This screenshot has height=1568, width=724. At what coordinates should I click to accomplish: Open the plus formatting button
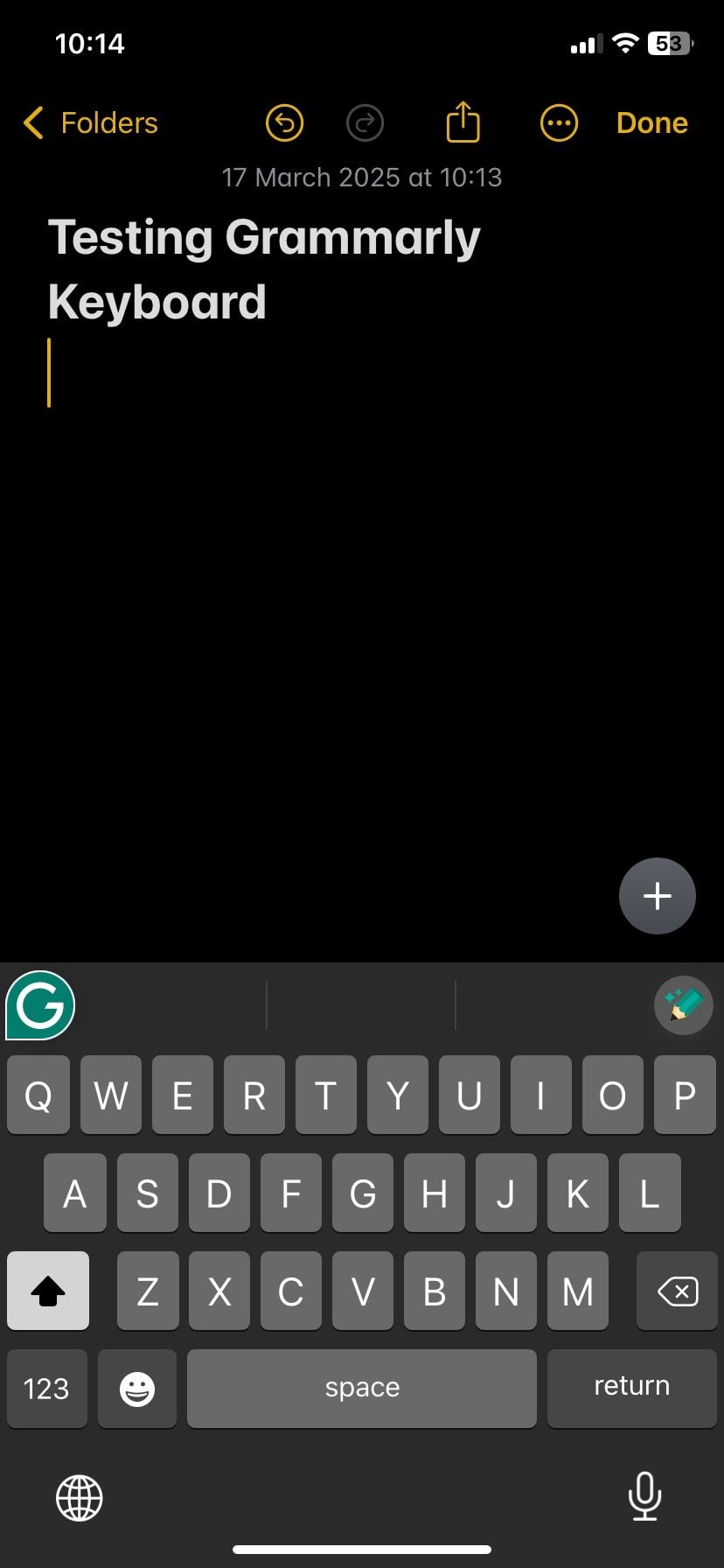(x=657, y=896)
